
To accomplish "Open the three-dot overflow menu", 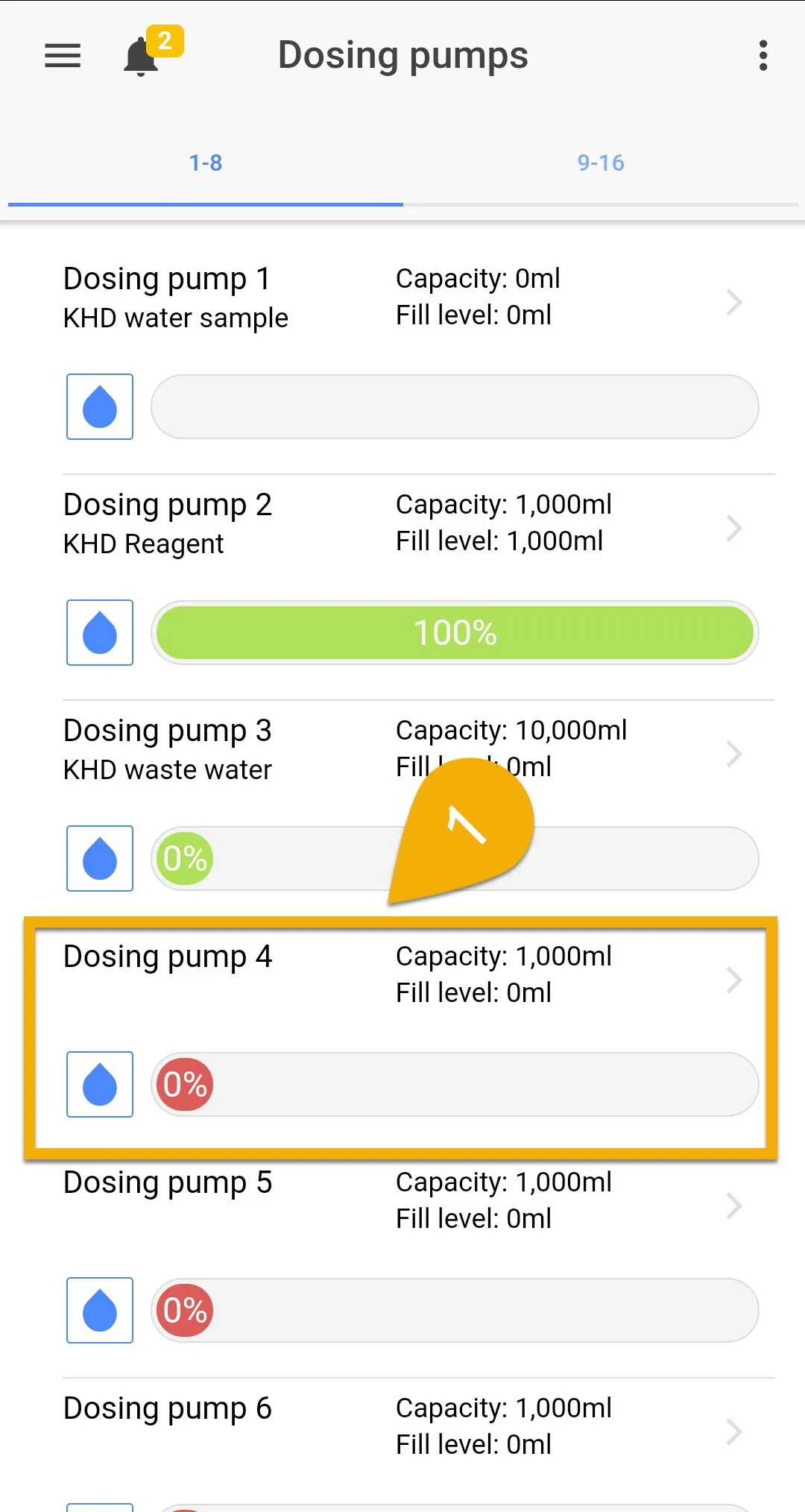I will [763, 56].
